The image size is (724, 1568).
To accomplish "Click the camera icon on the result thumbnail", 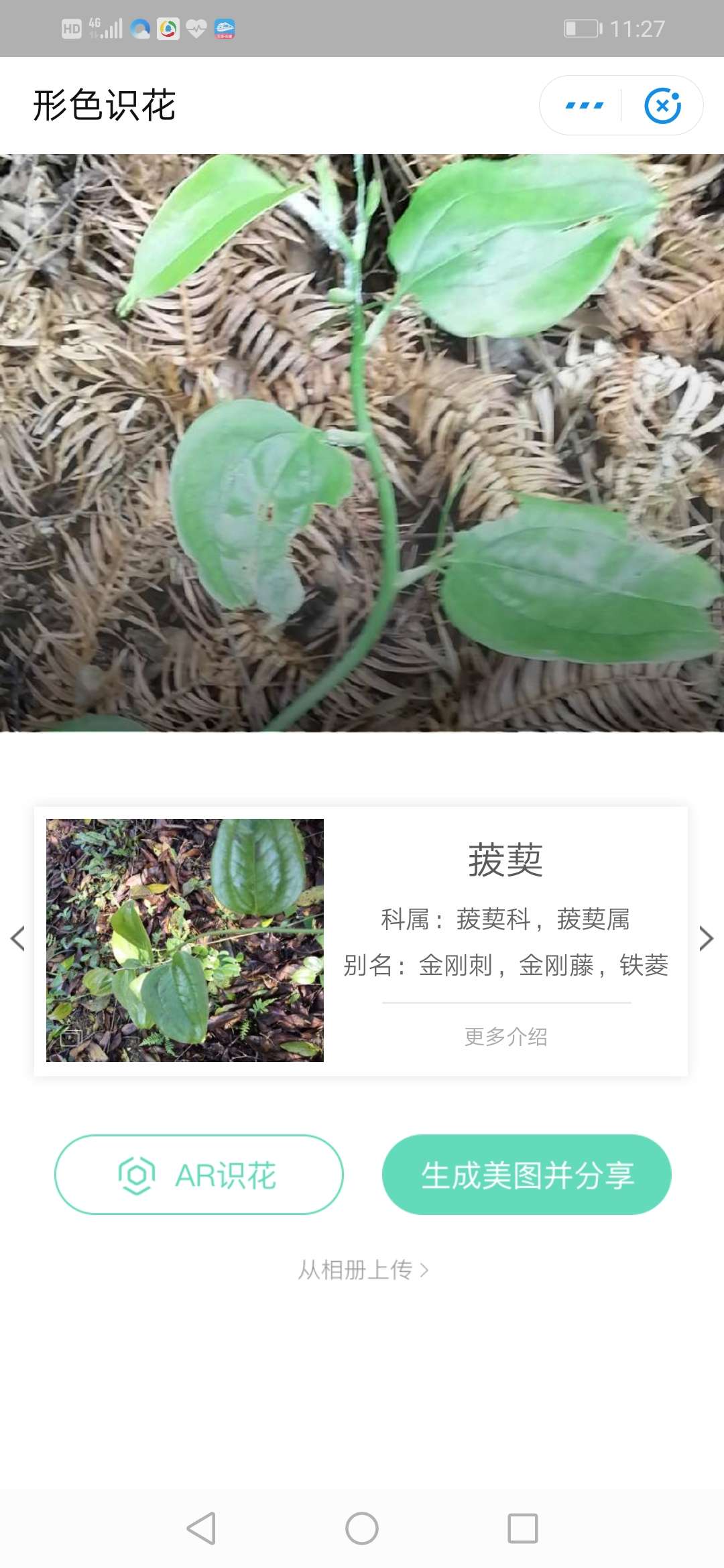I will click(70, 1037).
